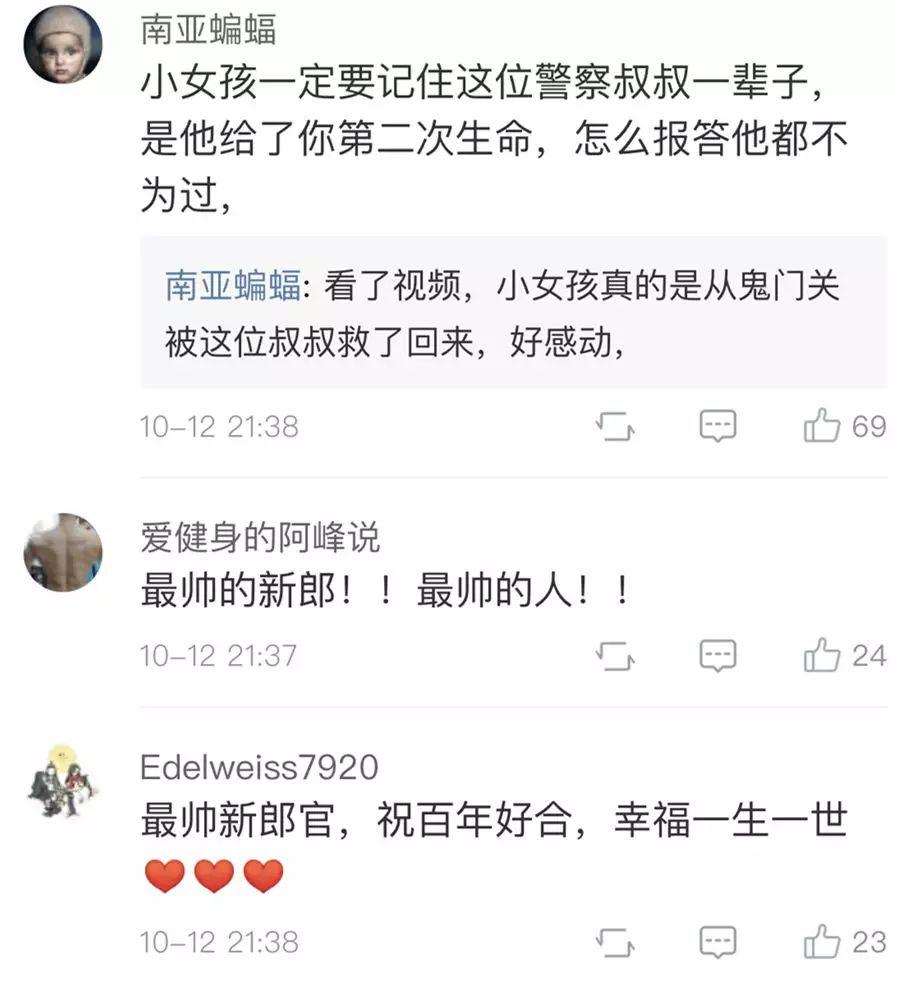898x984 pixels.
Task: Repost 爱健身的阿峰说's comment
Action: [615, 656]
